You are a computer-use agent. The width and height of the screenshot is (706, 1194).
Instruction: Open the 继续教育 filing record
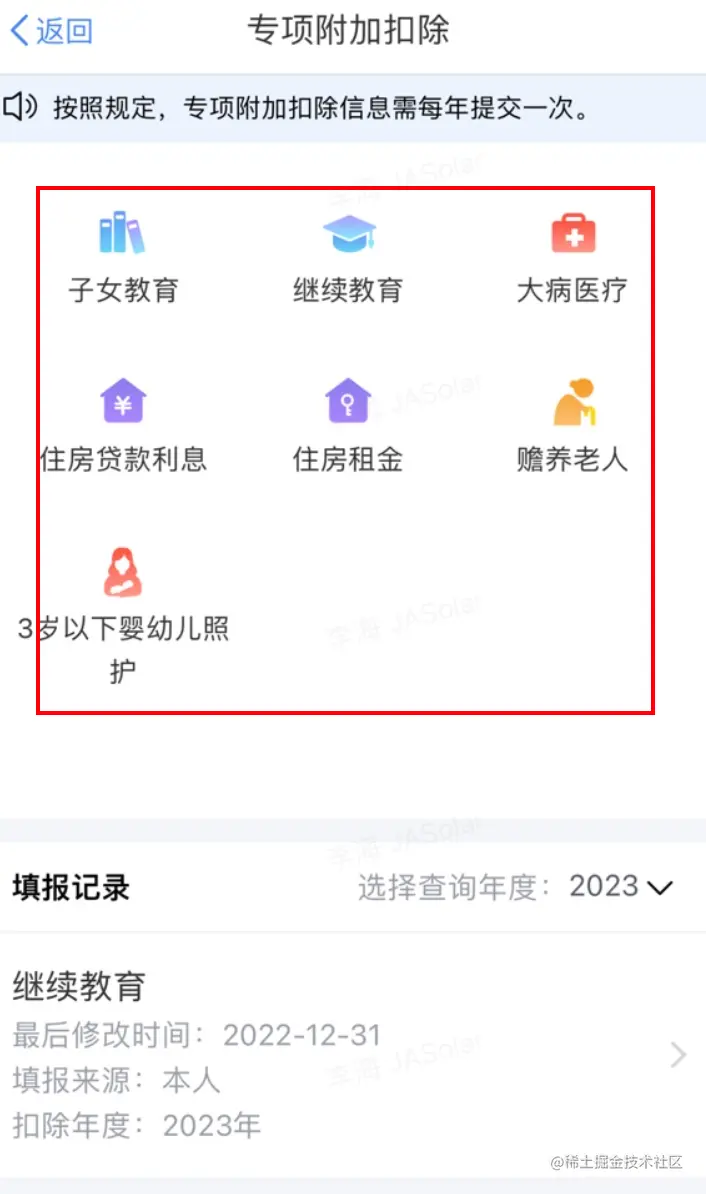pyautogui.click(x=353, y=1055)
